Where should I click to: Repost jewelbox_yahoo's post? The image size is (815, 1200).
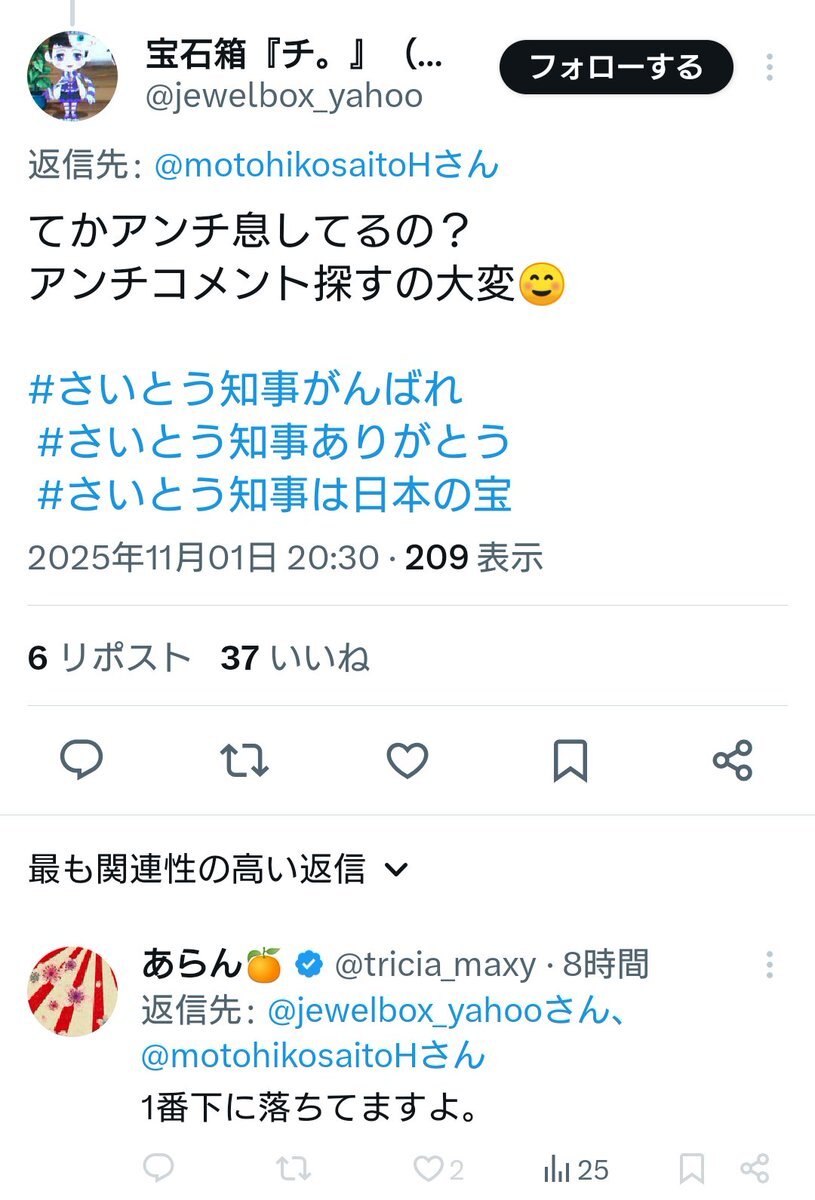point(244,762)
